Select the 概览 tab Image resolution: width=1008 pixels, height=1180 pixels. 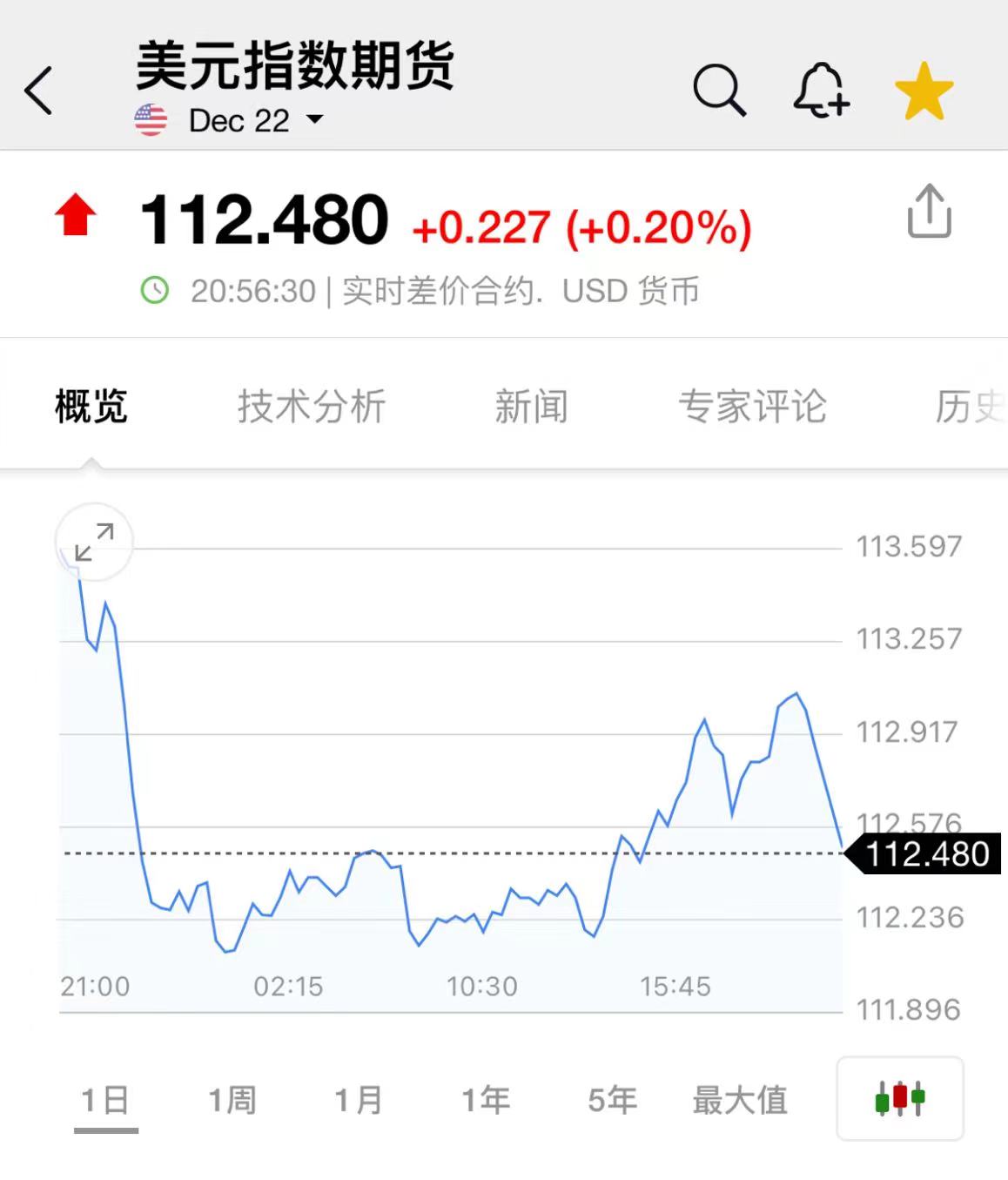click(91, 407)
